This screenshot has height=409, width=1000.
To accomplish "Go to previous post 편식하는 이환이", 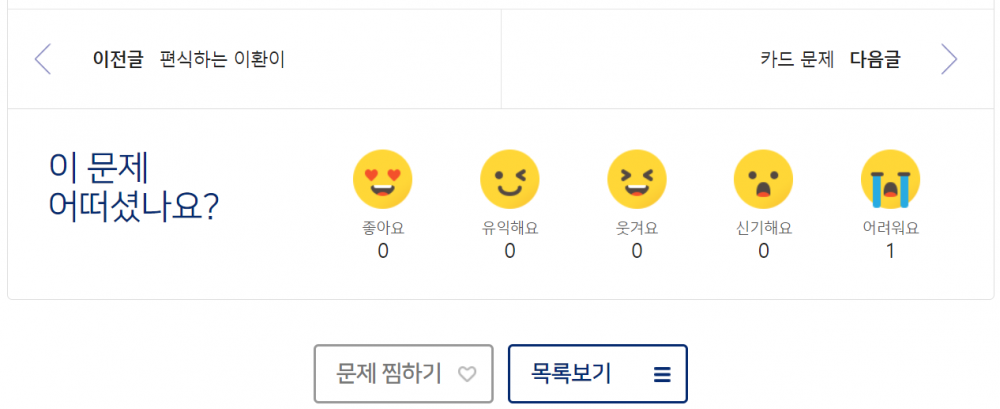I will click(x=222, y=60).
